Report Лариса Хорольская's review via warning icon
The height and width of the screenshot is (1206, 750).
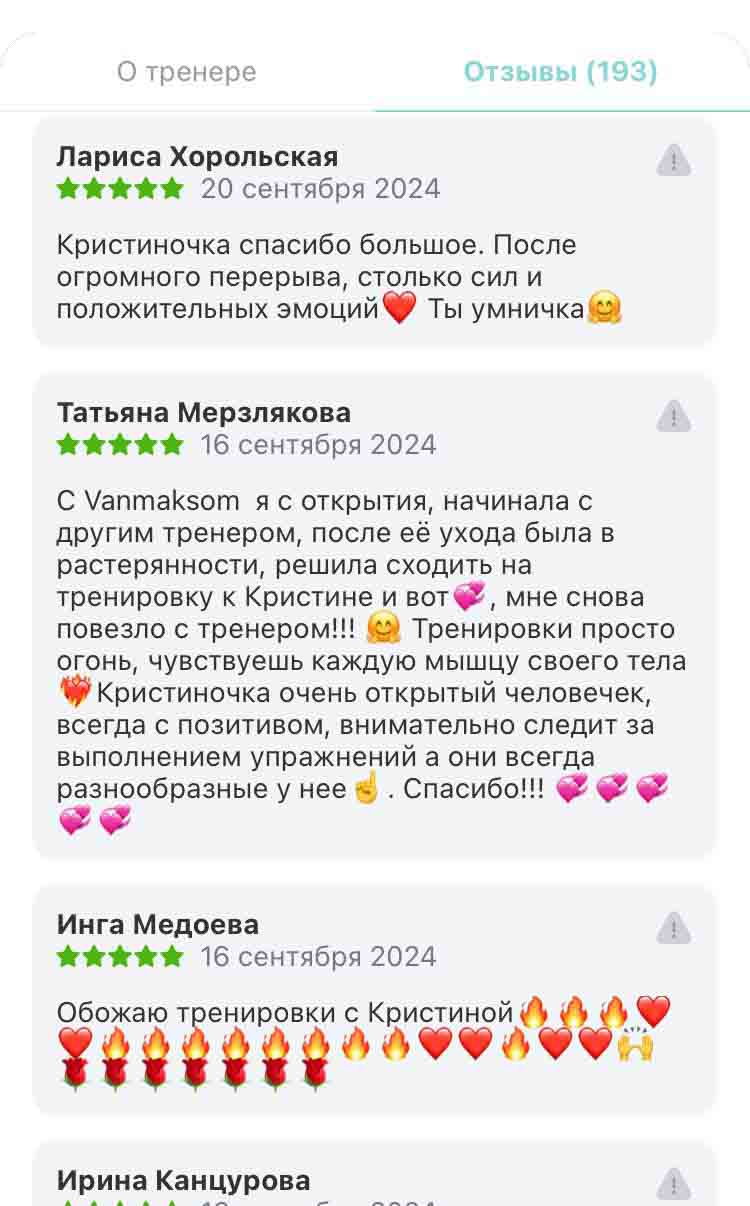click(674, 160)
